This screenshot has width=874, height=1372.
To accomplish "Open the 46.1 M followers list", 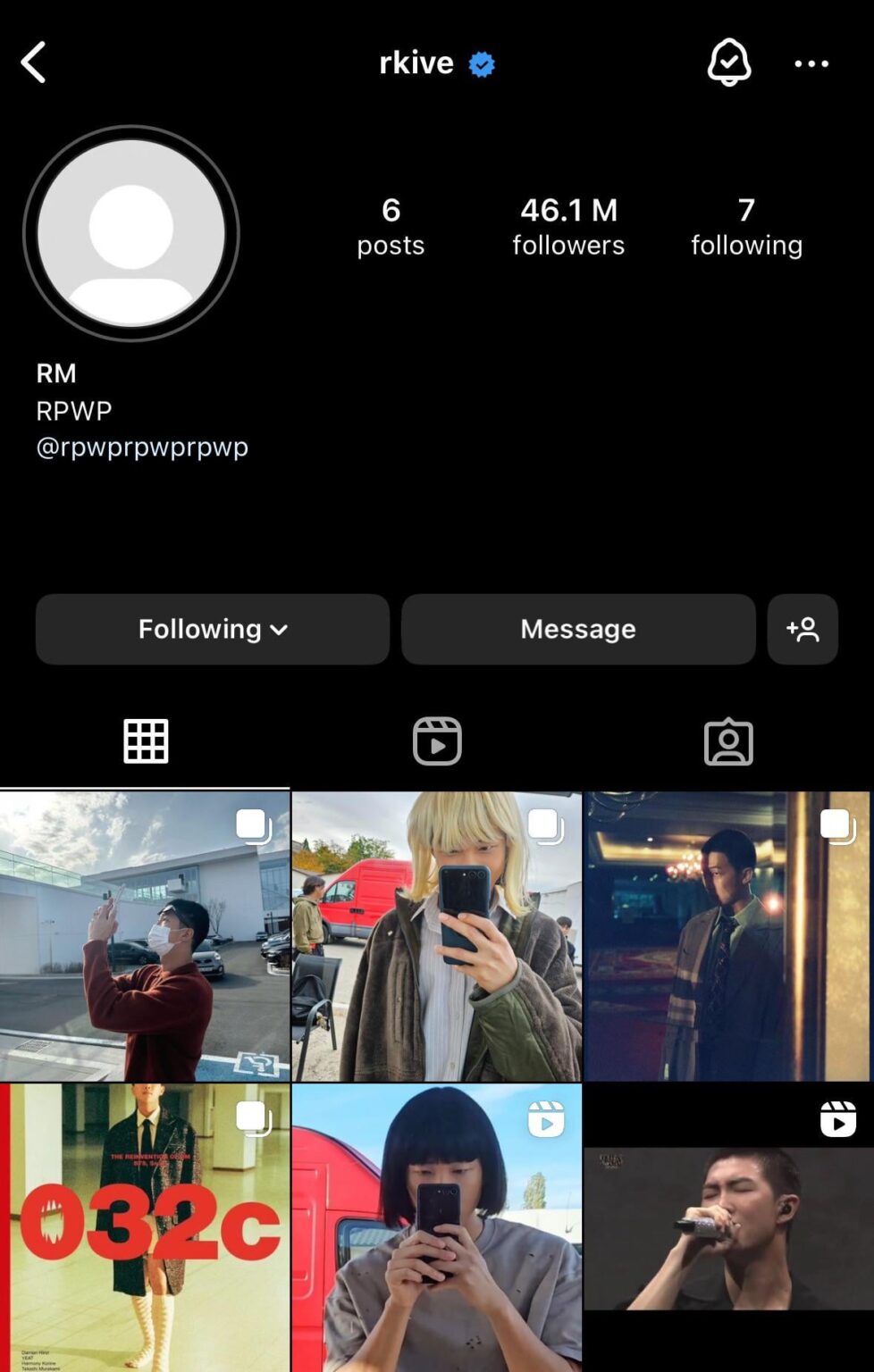I will click(x=568, y=226).
